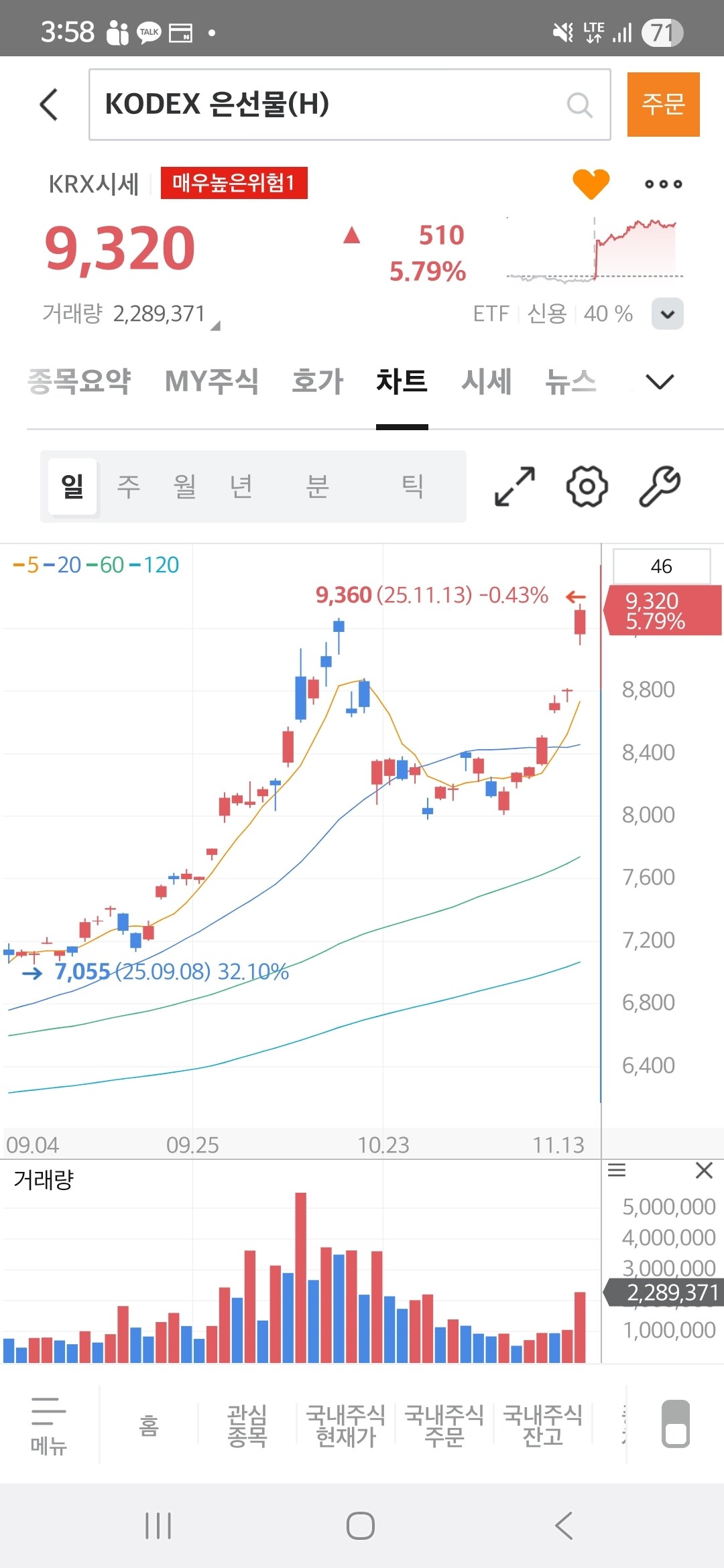Go to 관심종목 watchlist
Screen dimensions: 724x1568
click(x=247, y=1426)
